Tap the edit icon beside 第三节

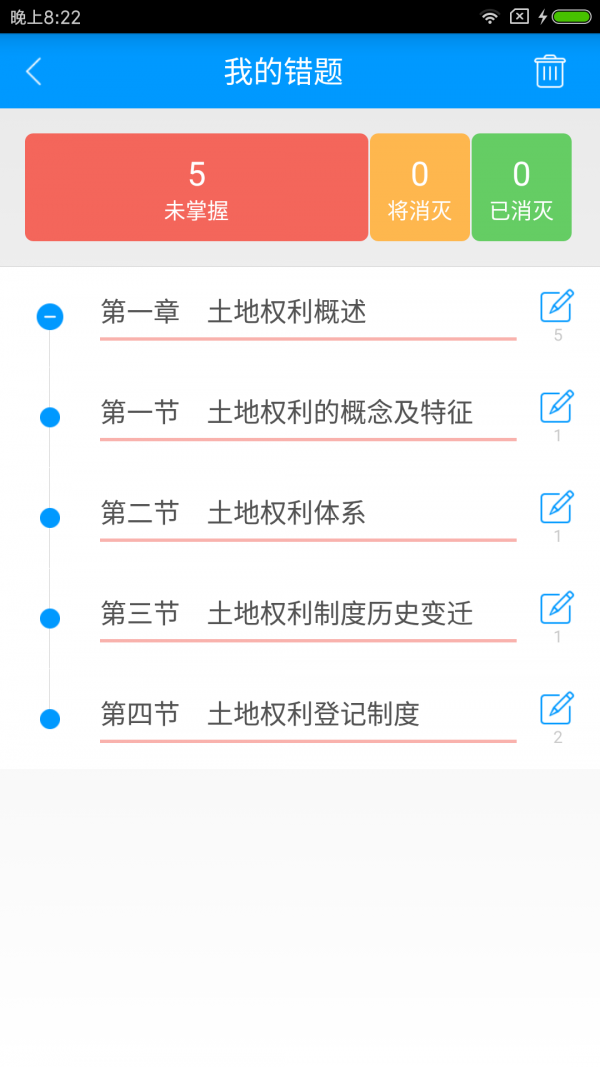[557, 608]
